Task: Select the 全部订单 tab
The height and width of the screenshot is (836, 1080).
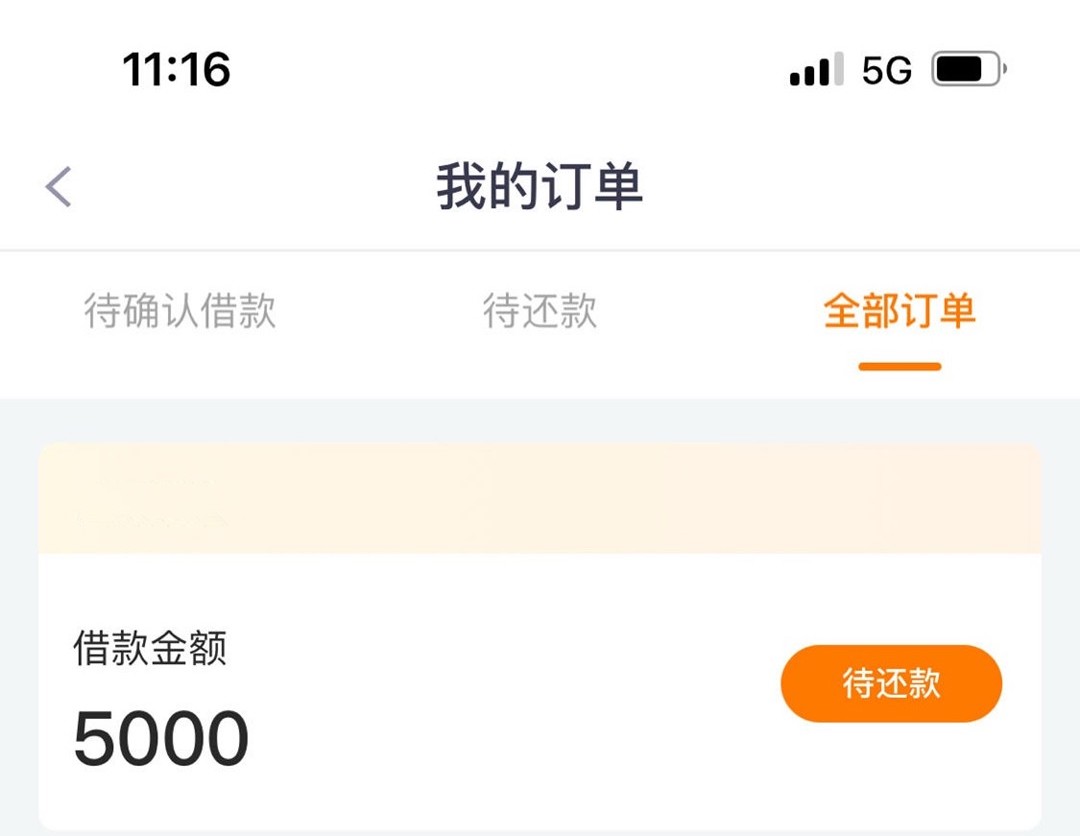Action: (x=899, y=311)
